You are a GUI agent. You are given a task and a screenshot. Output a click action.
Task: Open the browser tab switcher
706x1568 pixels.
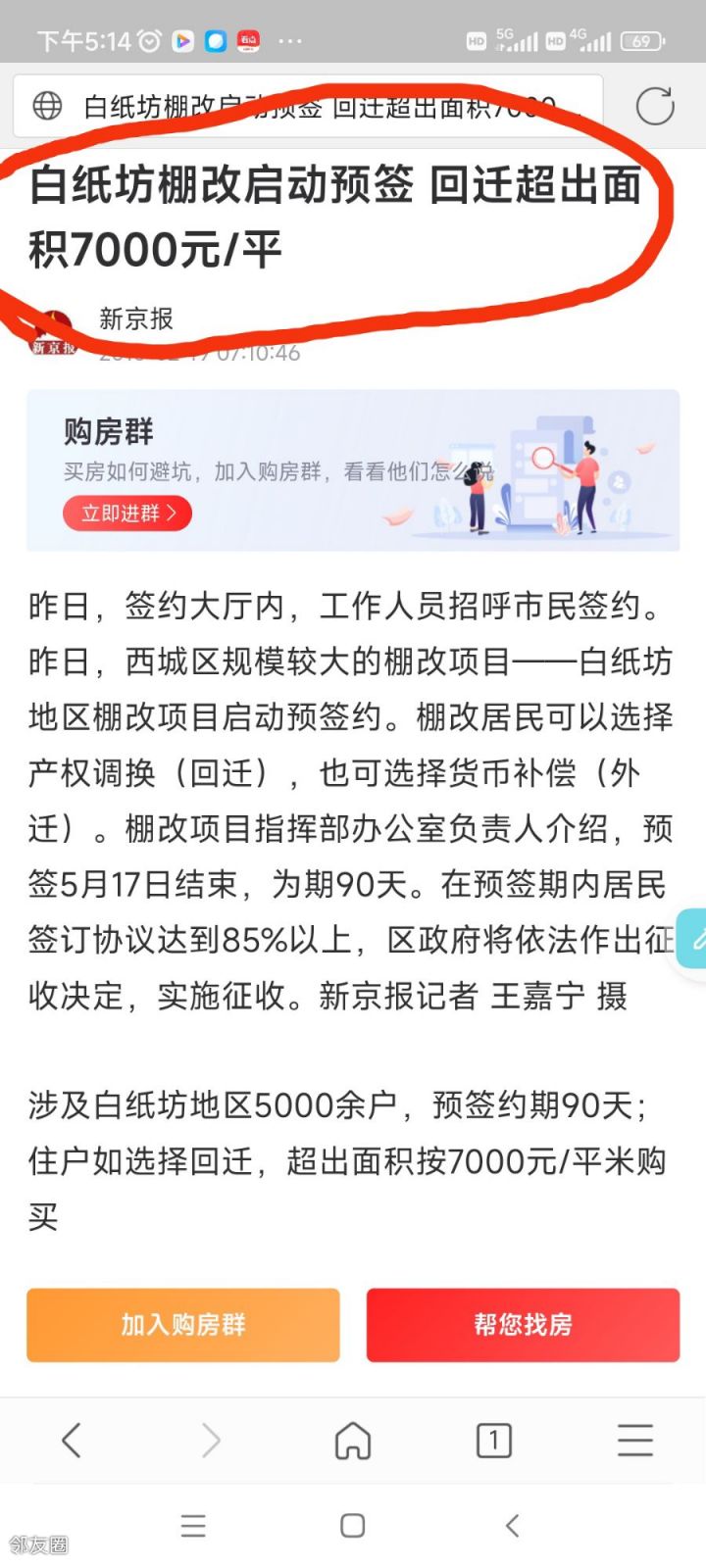pyautogui.click(x=493, y=1441)
